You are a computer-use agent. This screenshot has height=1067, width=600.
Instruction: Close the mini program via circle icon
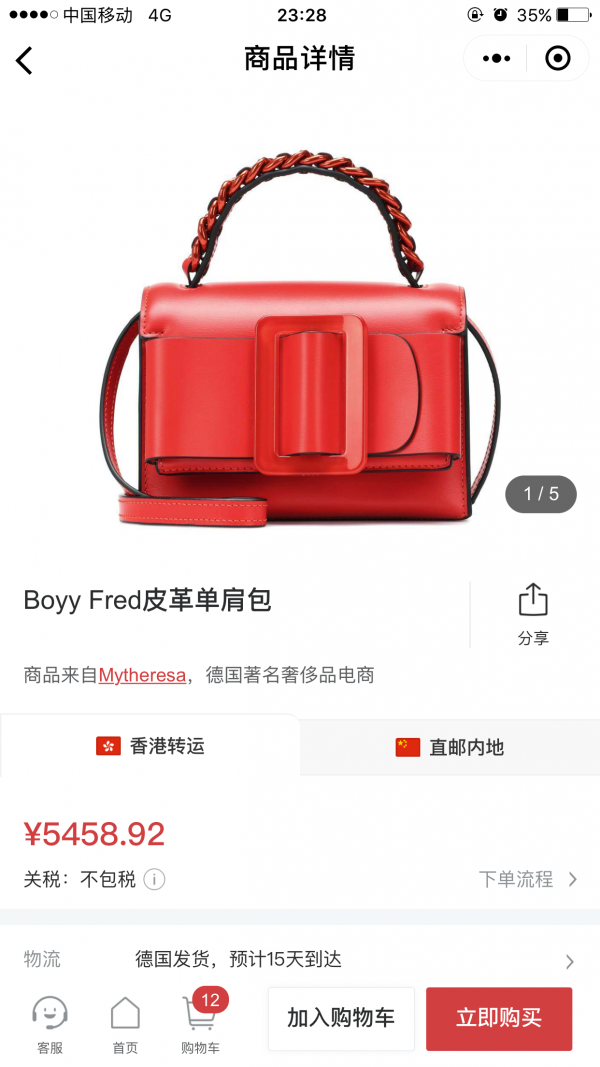[x=557, y=59]
